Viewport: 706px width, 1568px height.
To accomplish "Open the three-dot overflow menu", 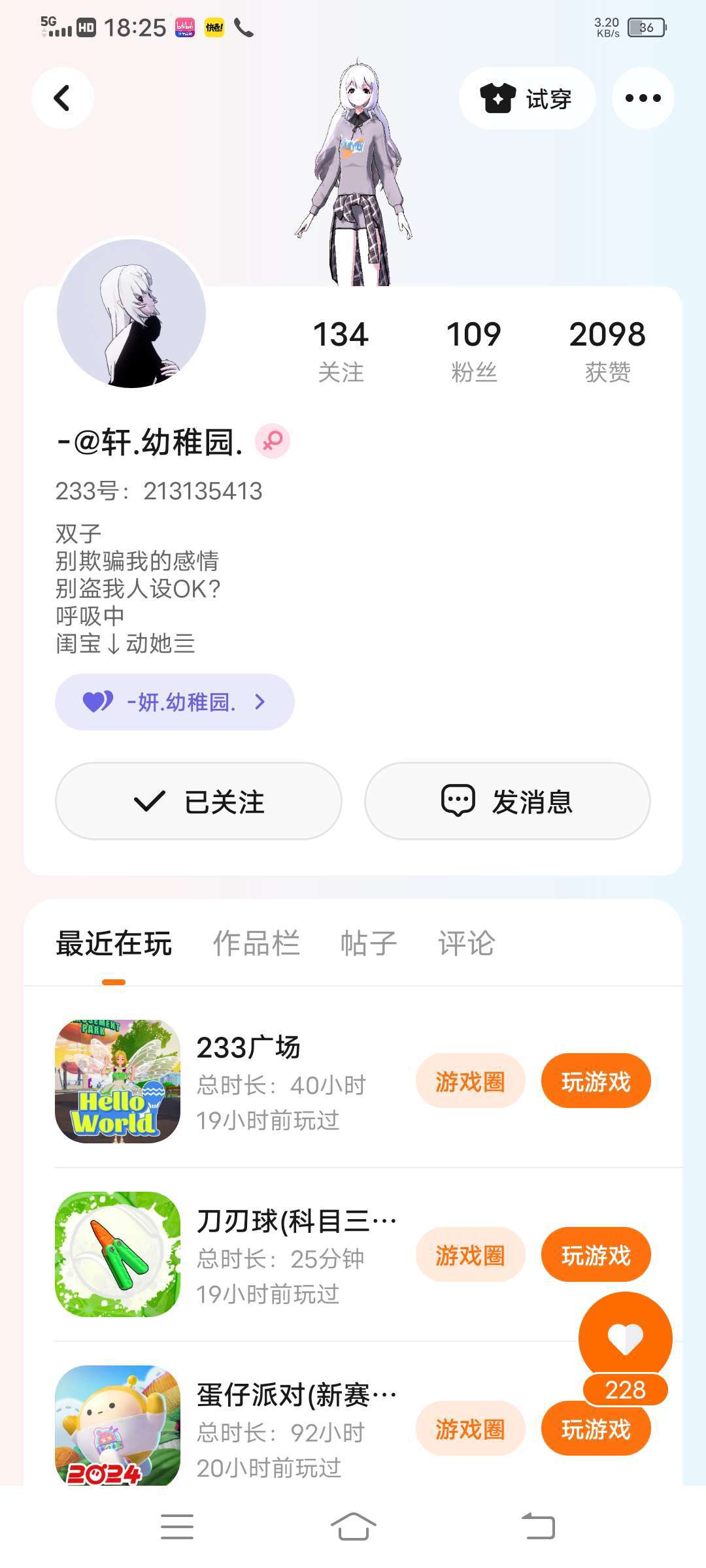I will click(x=643, y=98).
